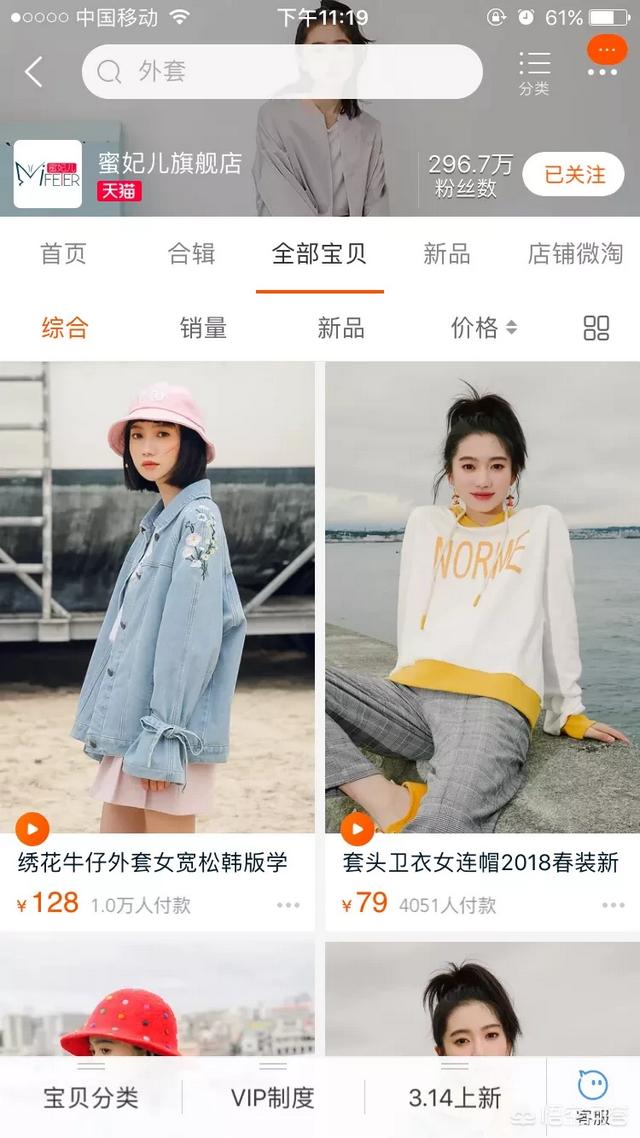The height and width of the screenshot is (1138, 640).
Task: Toggle the grid layout view icon
Action: [x=596, y=328]
